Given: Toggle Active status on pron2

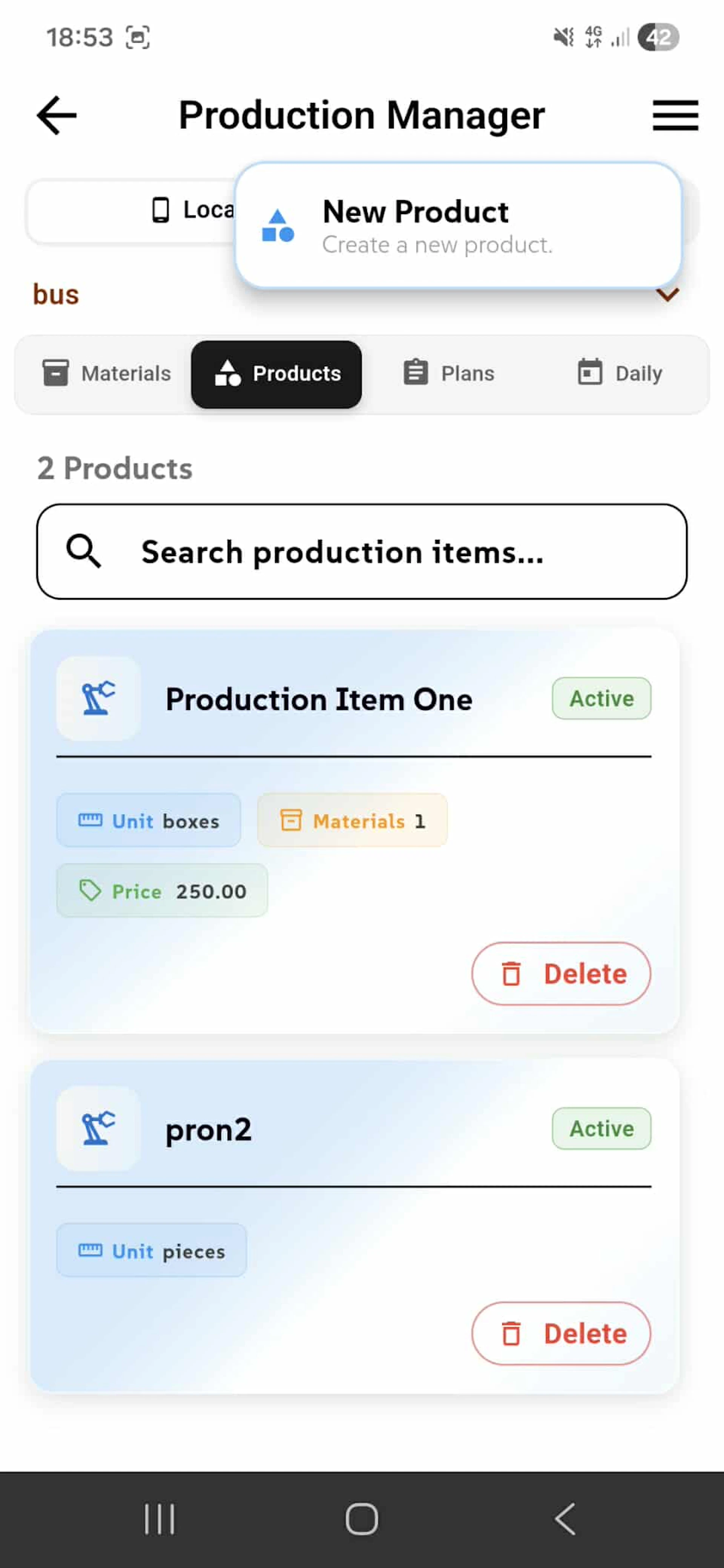Looking at the screenshot, I should click(x=601, y=1128).
